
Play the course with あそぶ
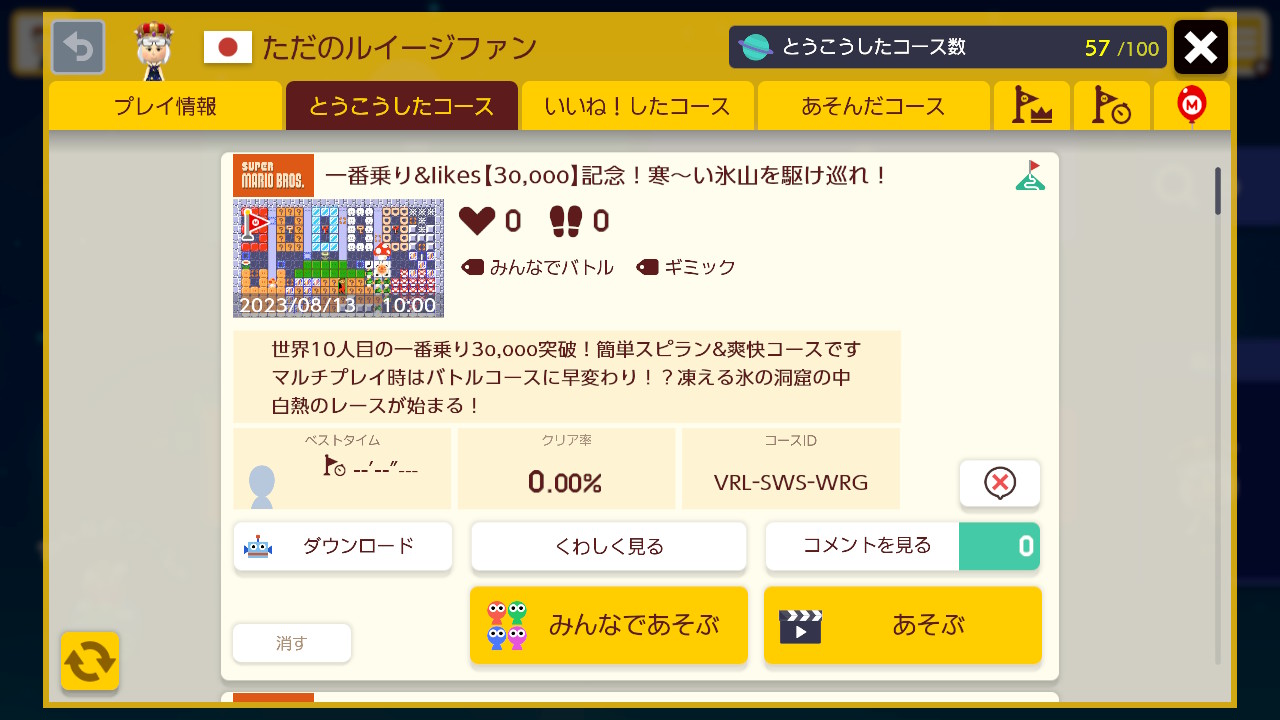902,625
